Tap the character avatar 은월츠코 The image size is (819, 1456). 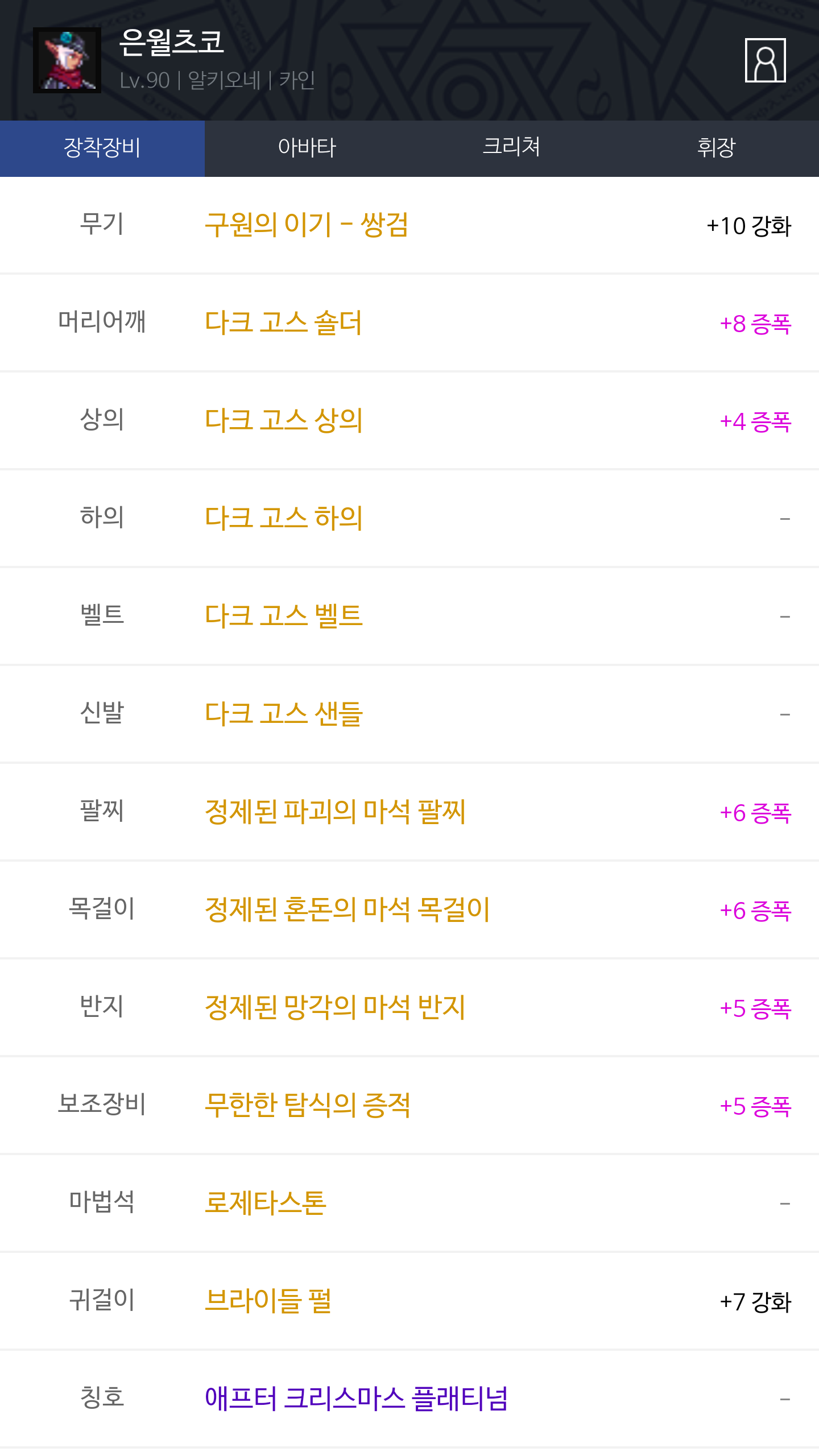click(x=67, y=60)
